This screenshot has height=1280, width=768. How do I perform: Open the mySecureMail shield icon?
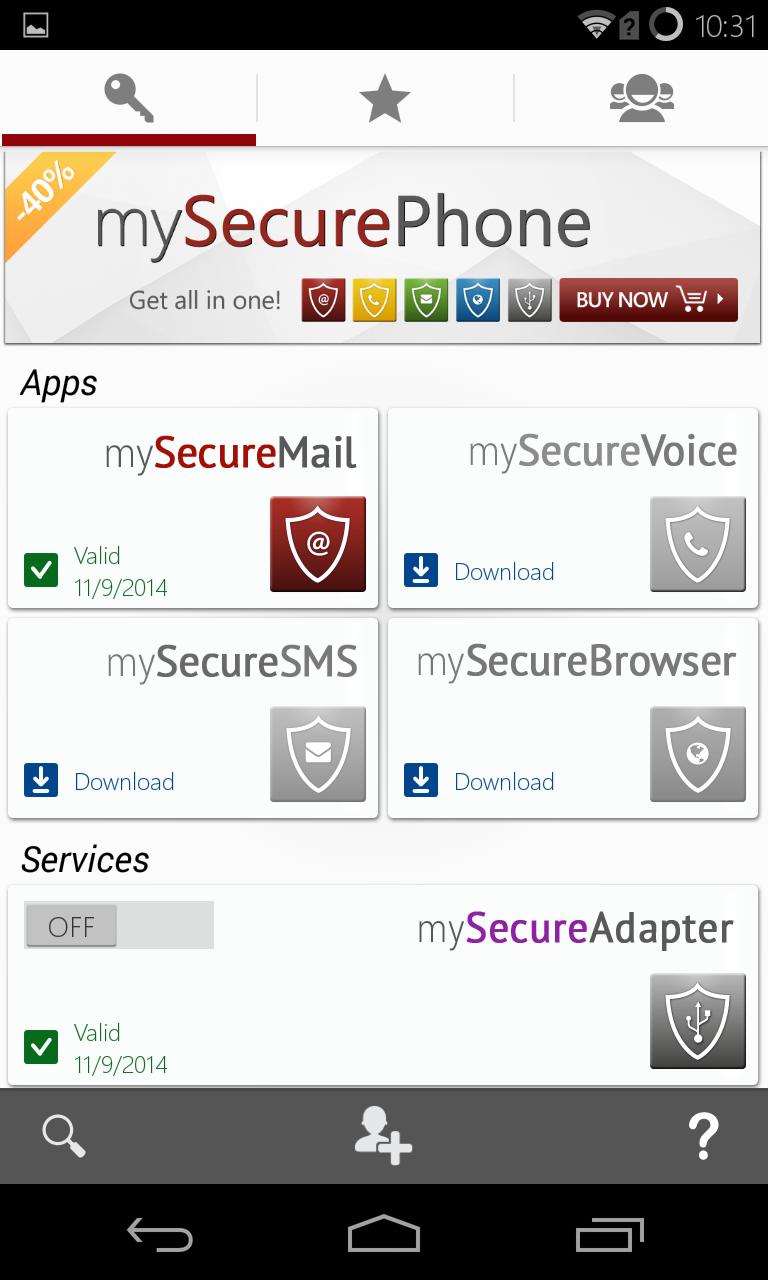click(317, 544)
